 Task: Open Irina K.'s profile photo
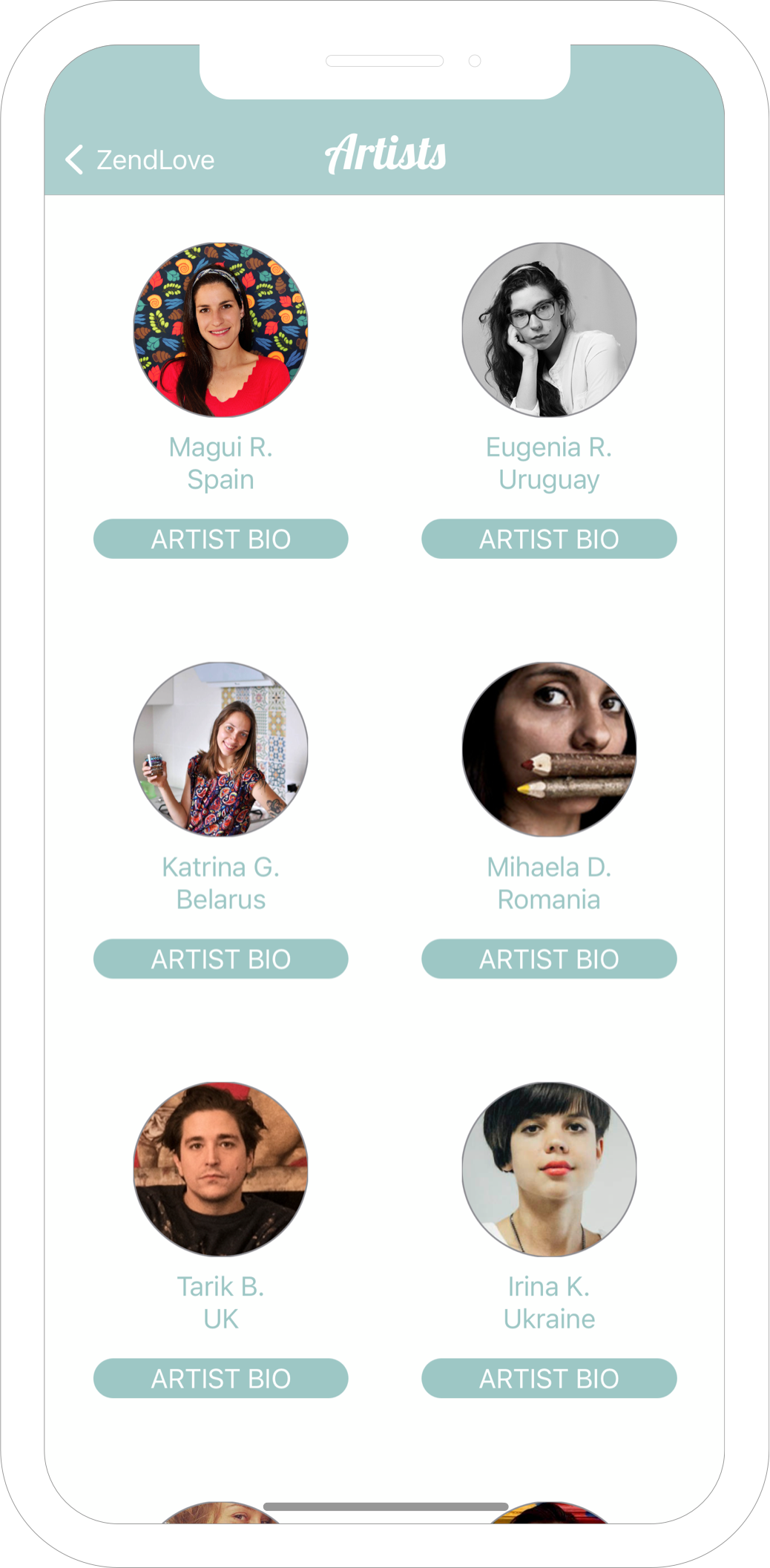549,1169
